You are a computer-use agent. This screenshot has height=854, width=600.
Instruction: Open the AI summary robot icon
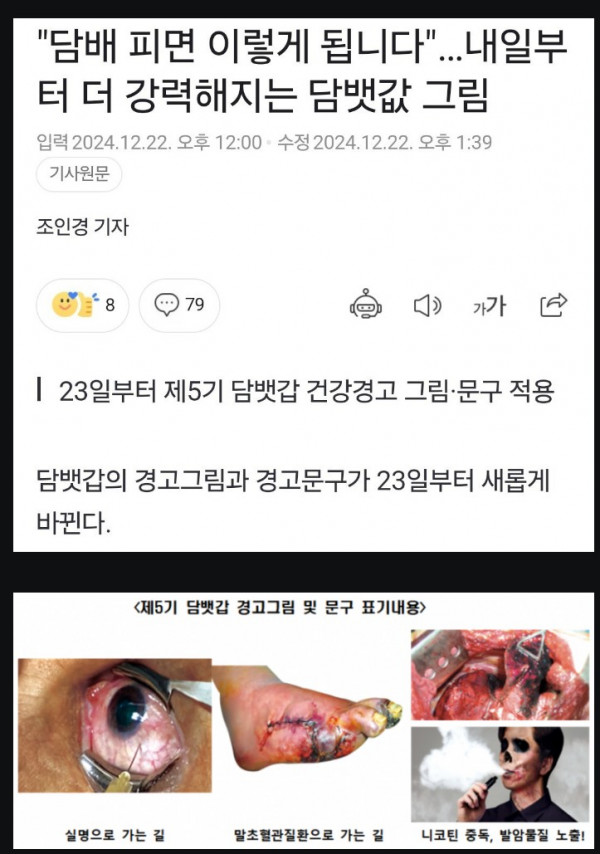pos(365,305)
